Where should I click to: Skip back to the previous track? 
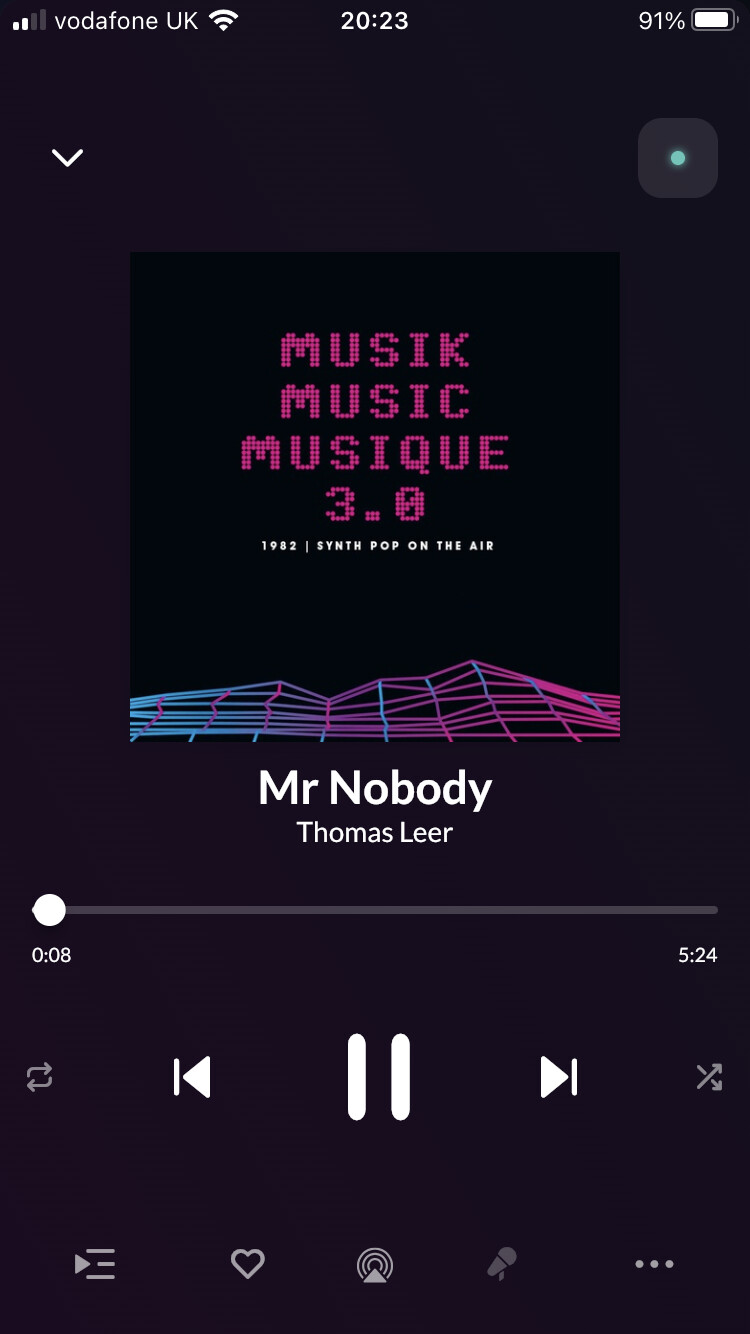click(192, 1077)
